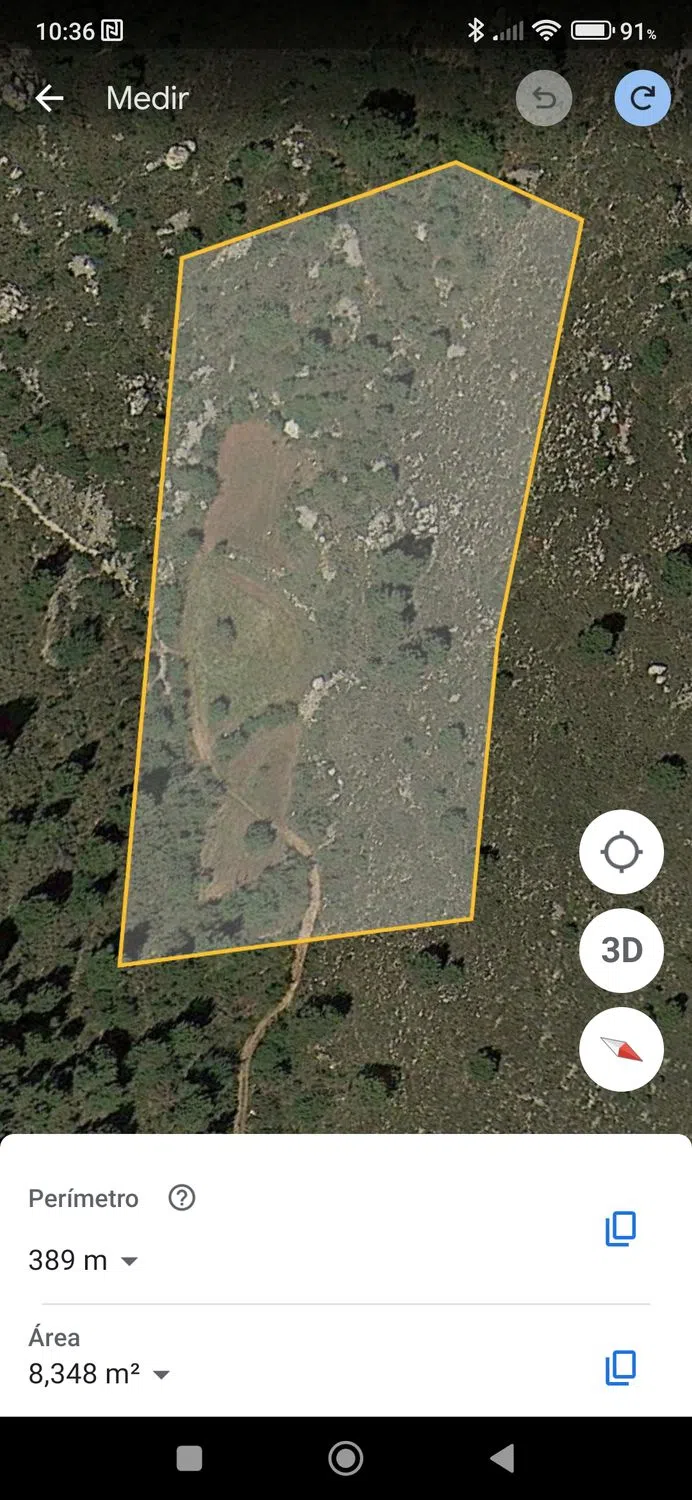Copy the area value
Image resolution: width=692 pixels, height=1500 pixels.
[x=620, y=1367]
